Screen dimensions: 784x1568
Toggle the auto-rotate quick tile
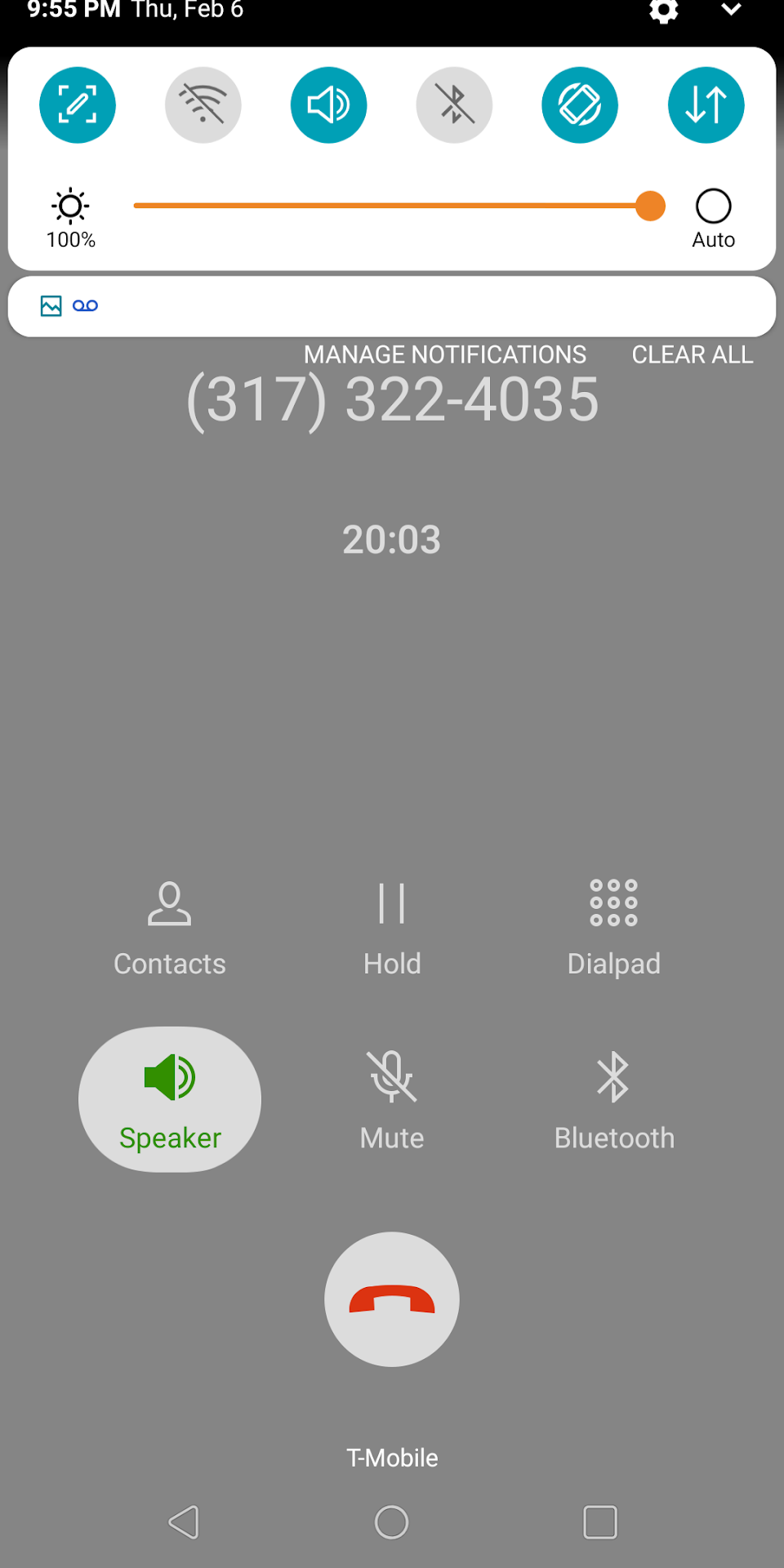tap(580, 105)
